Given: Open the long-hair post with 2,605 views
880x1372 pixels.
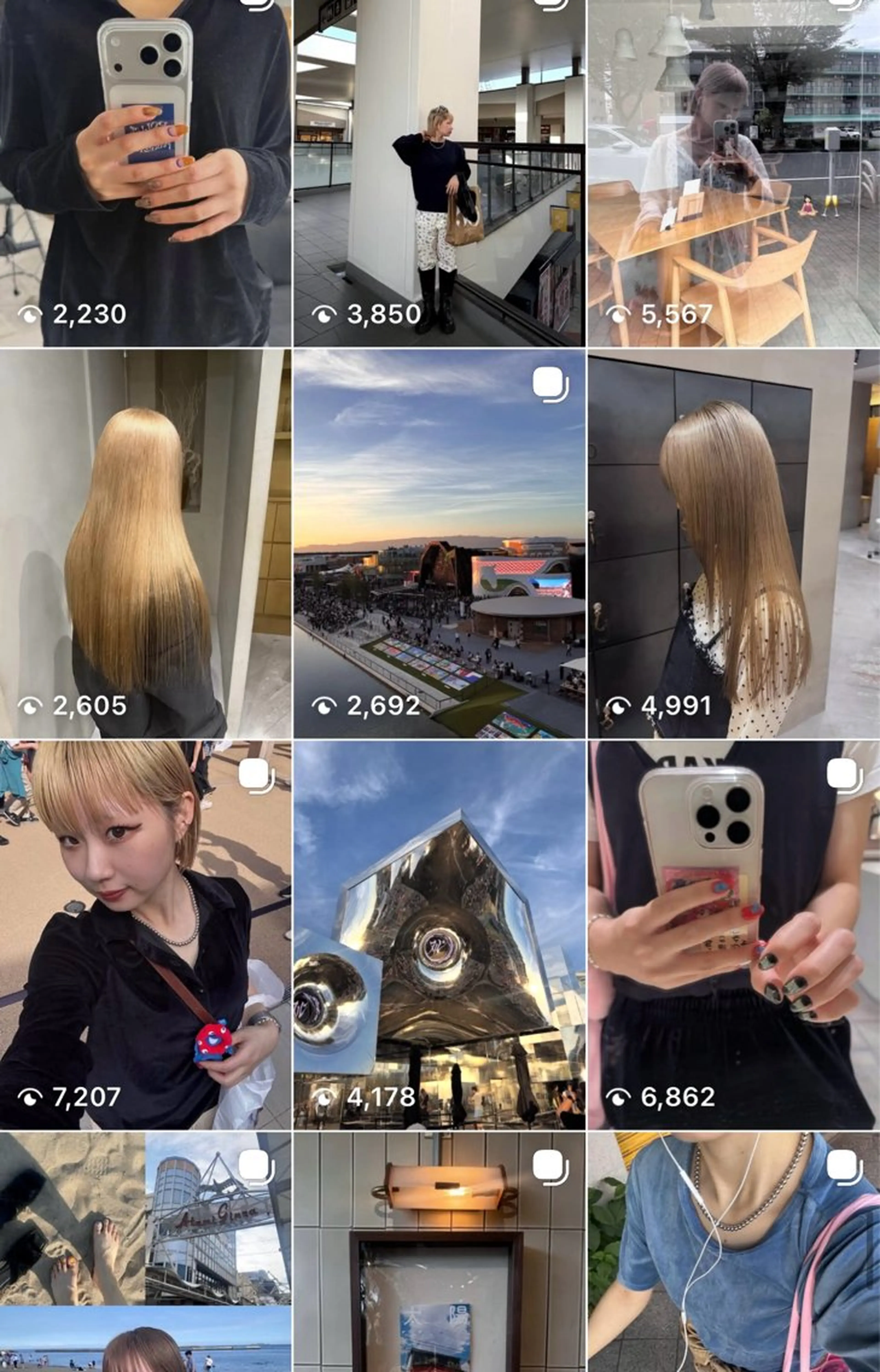Looking at the screenshot, I should (x=145, y=543).
